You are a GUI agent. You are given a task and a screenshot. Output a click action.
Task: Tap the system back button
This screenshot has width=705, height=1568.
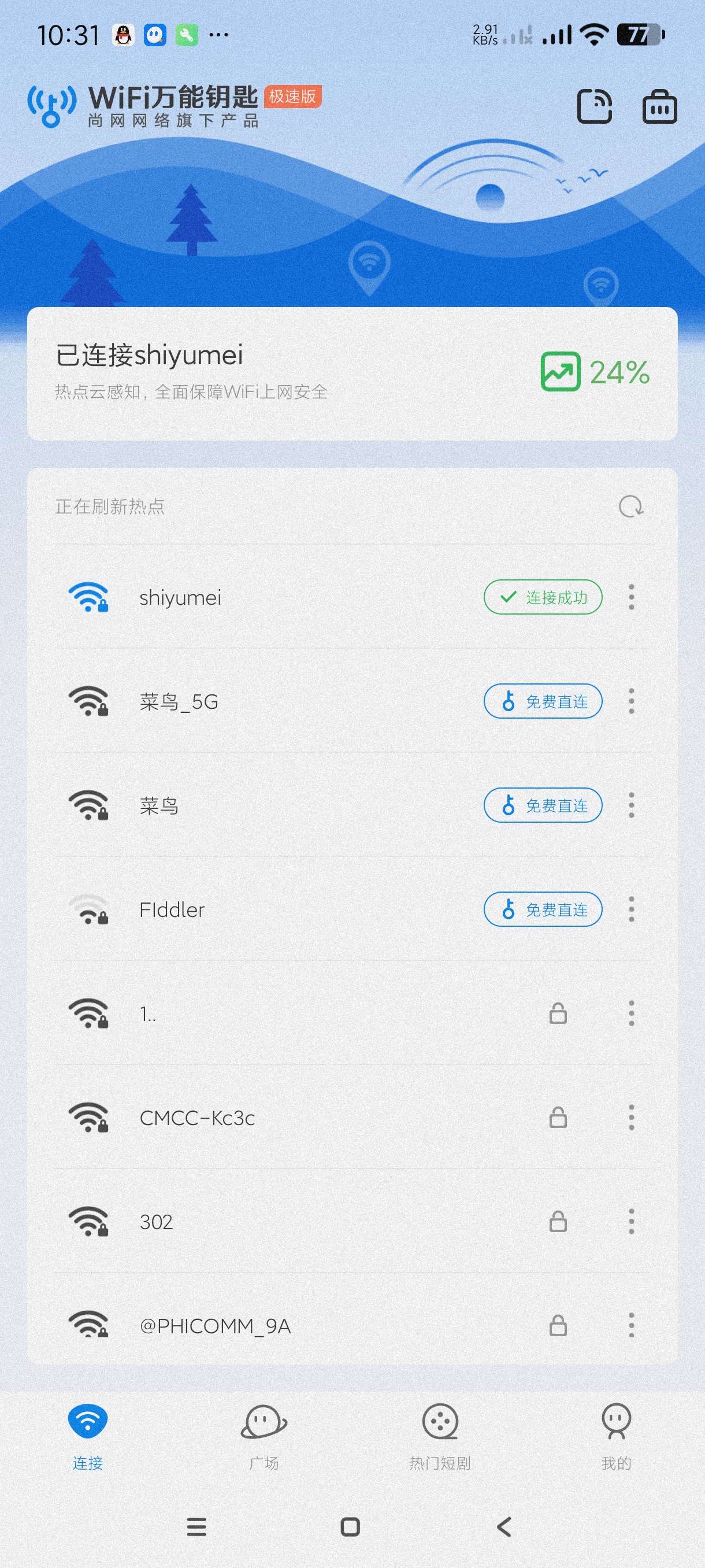[504, 1526]
